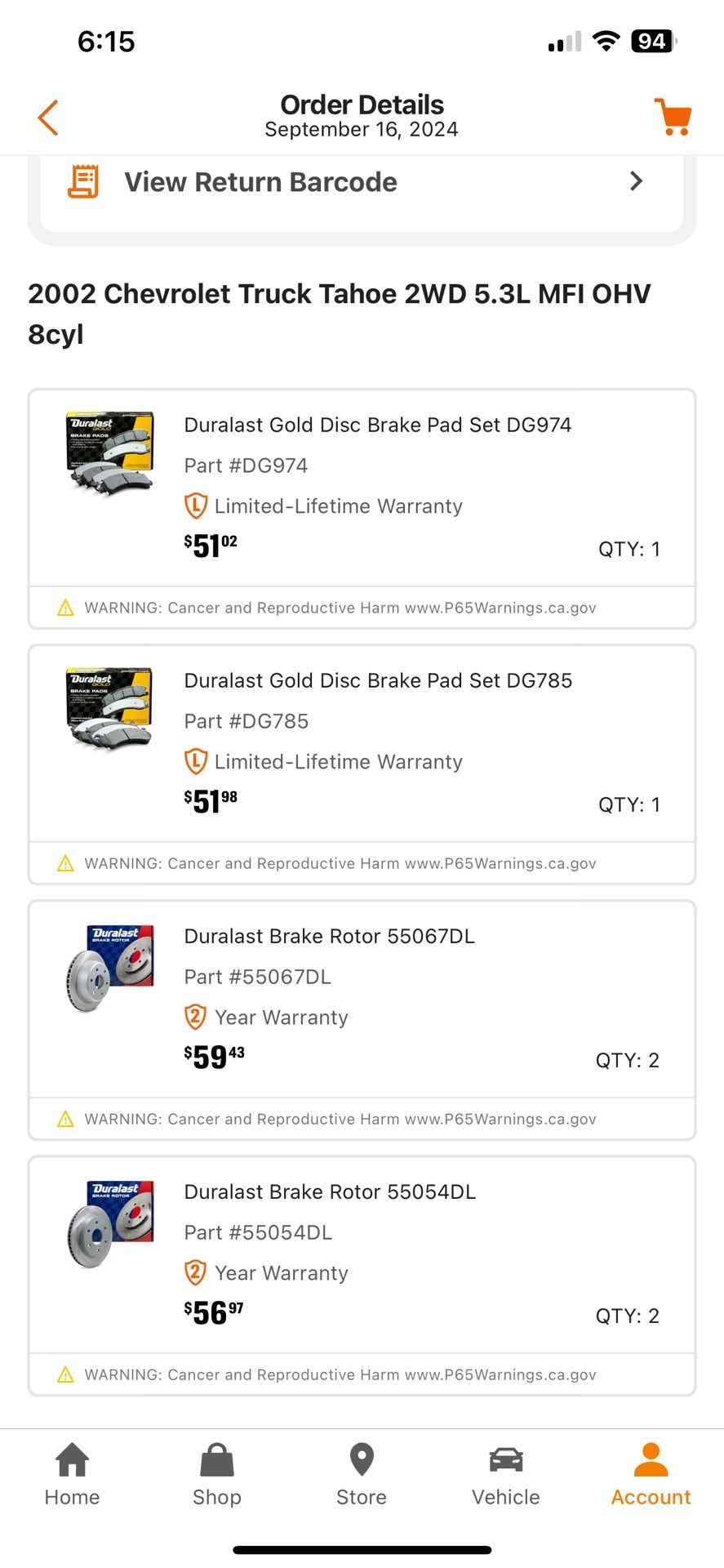This screenshot has width=724, height=1568.
Task: Click the Year Warranty badge for rotor 55067DL
Action: tap(194, 1018)
